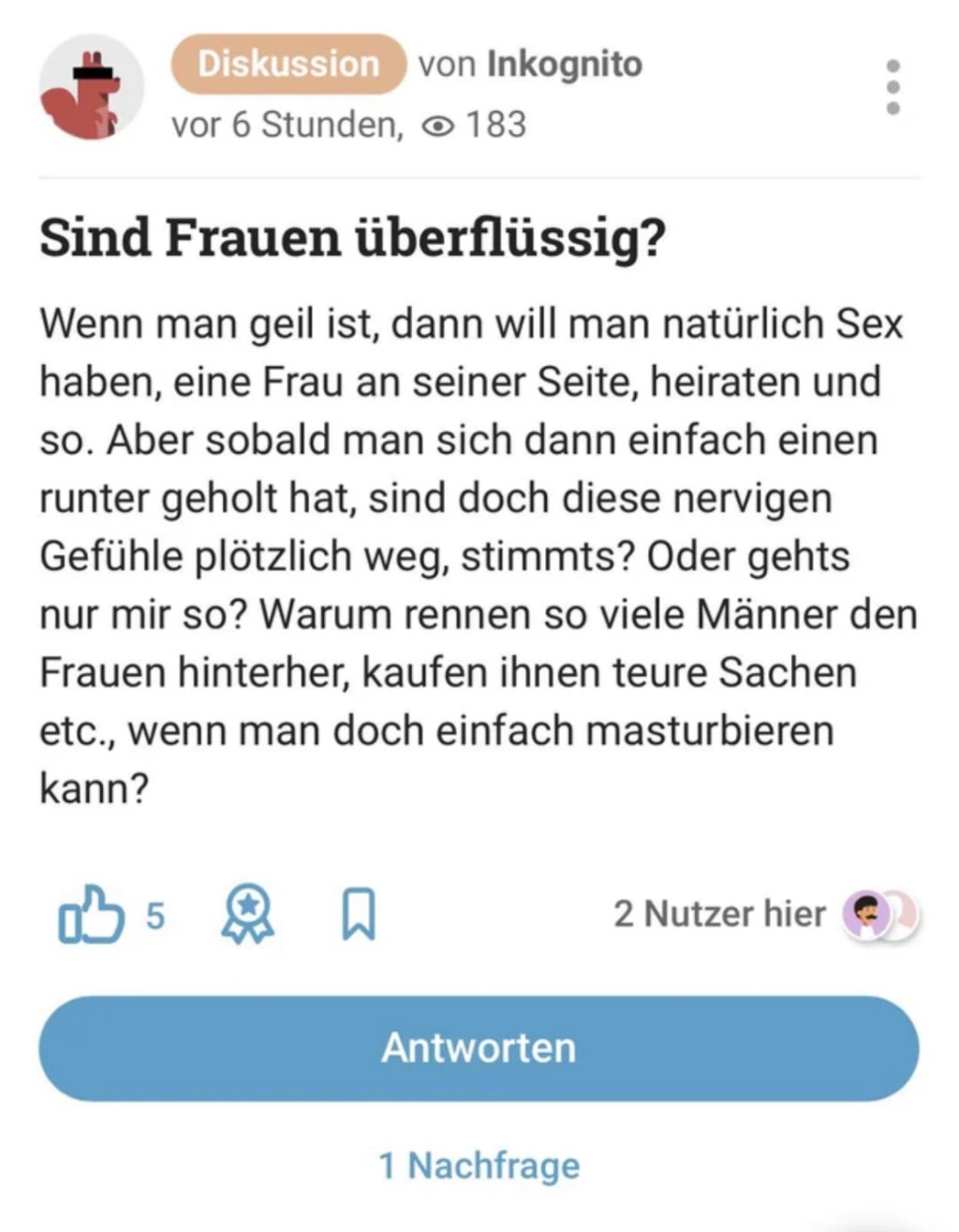Viewport: 959px width, 1232px height.
Task: Tap the award ribbon icon
Action: (x=247, y=915)
